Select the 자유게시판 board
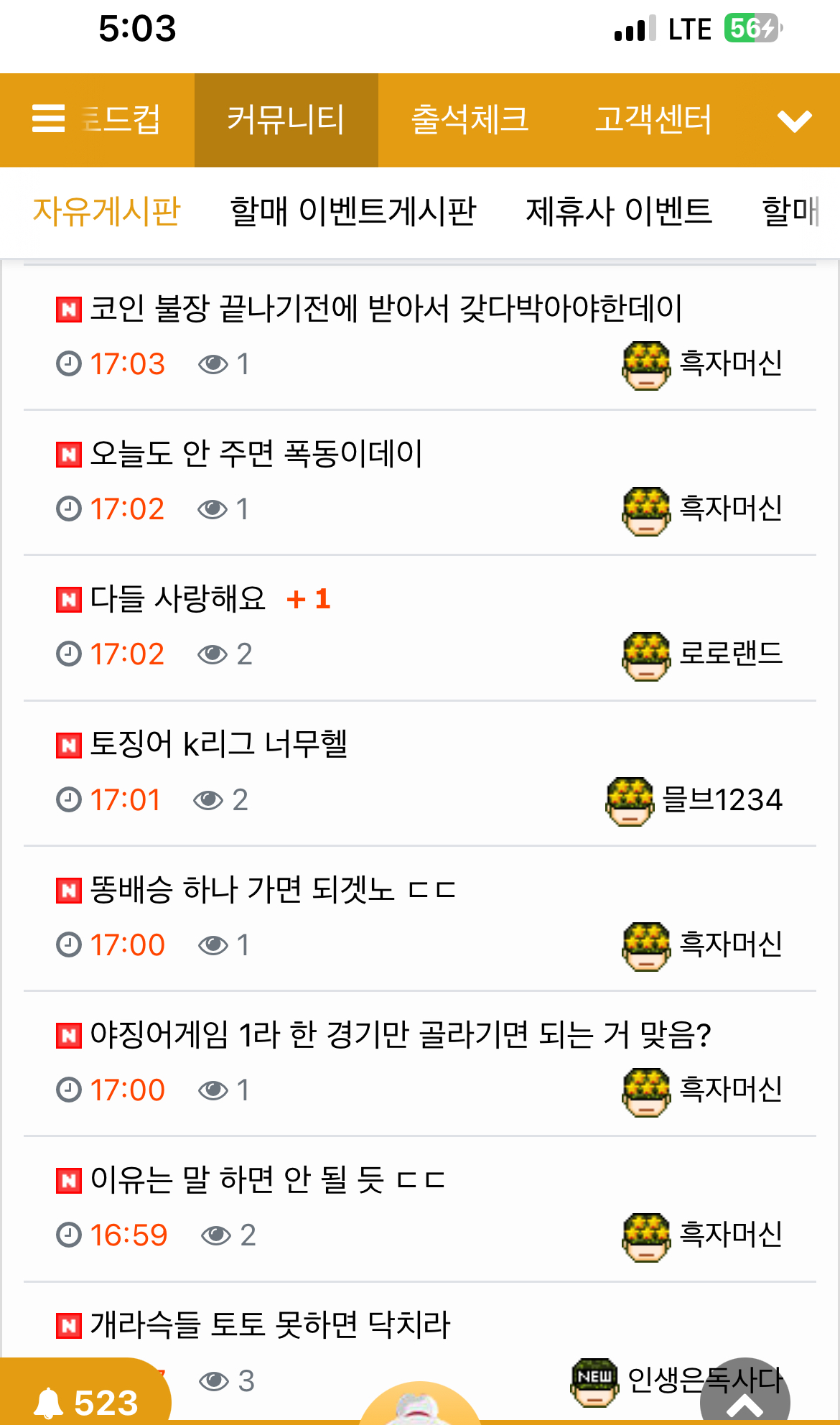Screen dimensions: 840x1425 pos(106,212)
